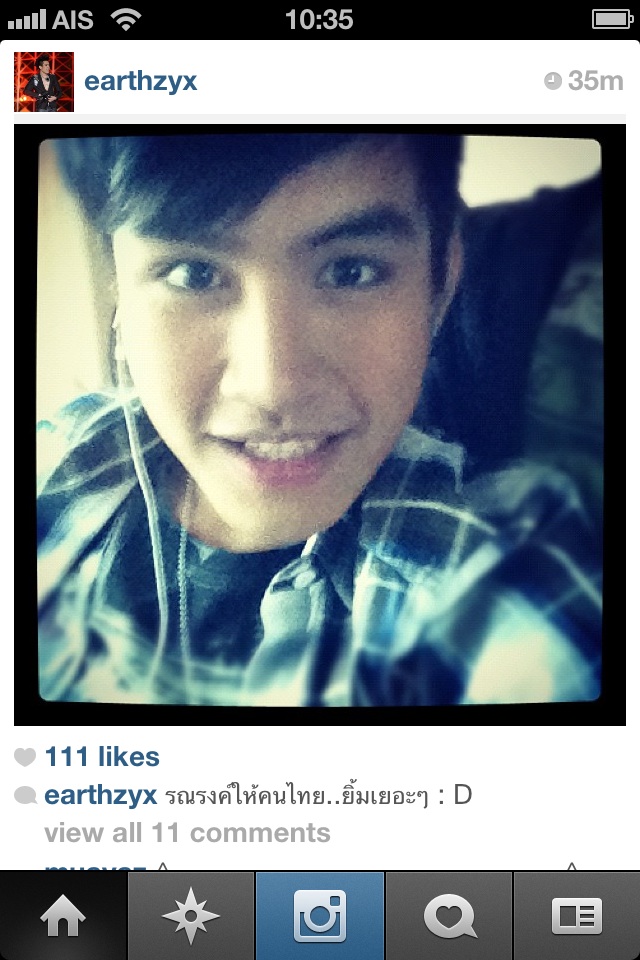
Task: View all 11 comments
Action: (x=187, y=832)
